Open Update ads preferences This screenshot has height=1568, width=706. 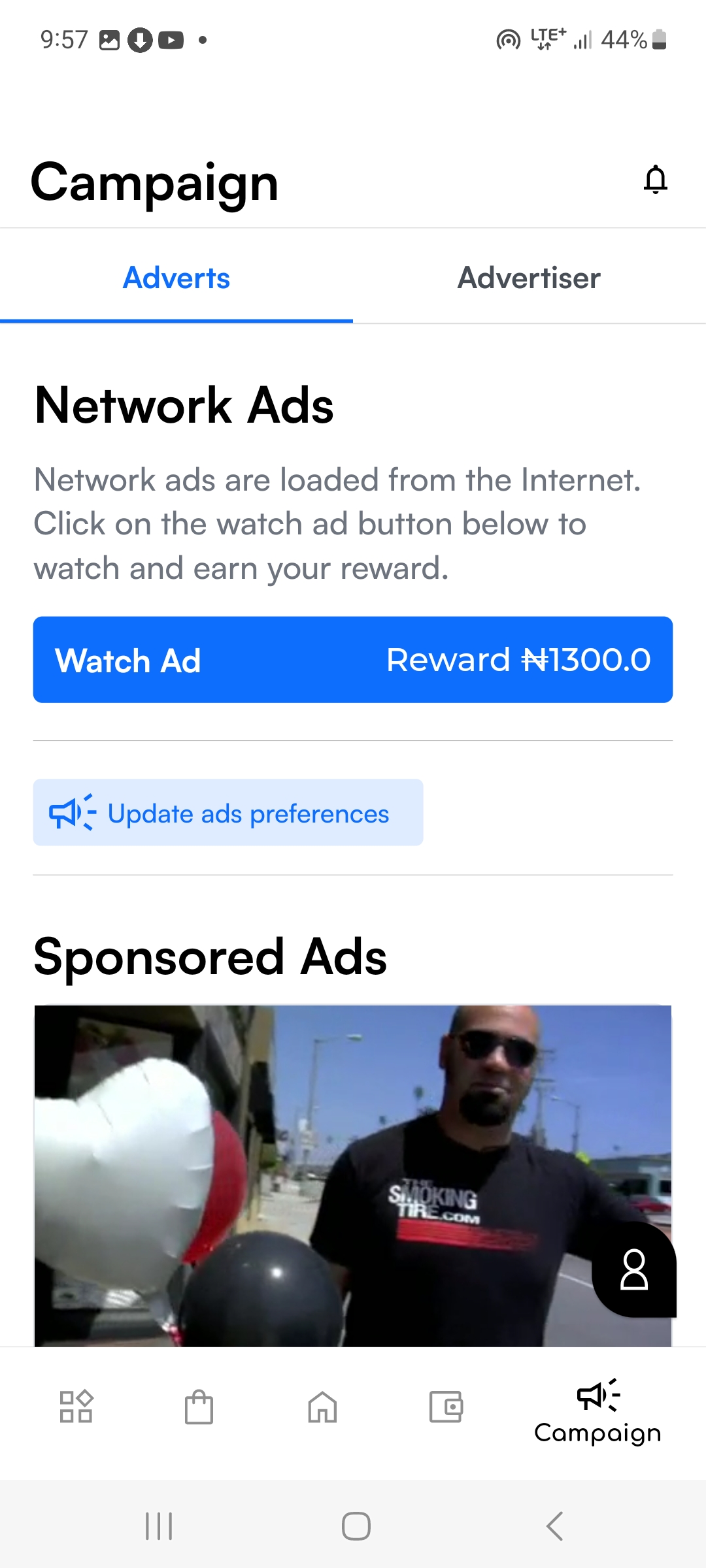(228, 813)
